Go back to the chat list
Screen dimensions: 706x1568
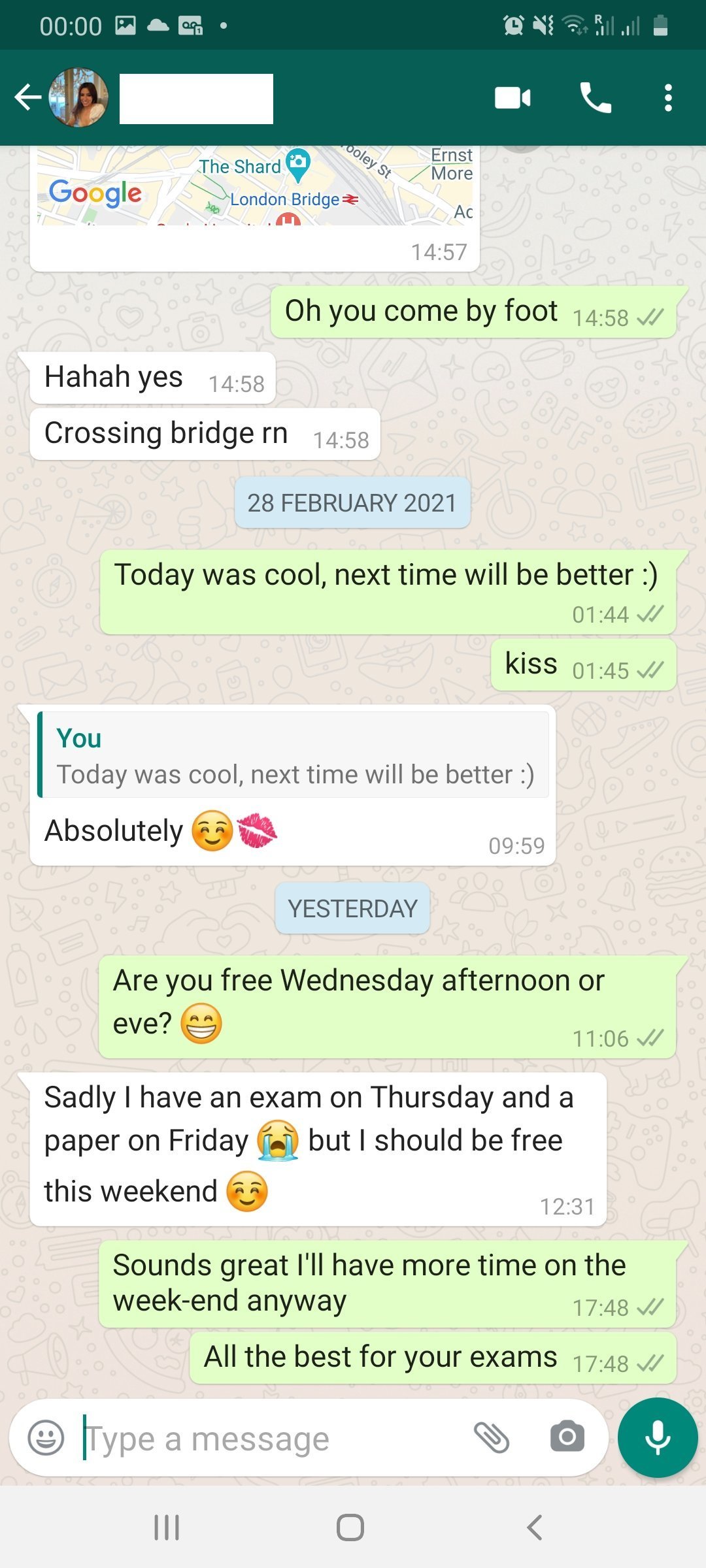coord(28,98)
